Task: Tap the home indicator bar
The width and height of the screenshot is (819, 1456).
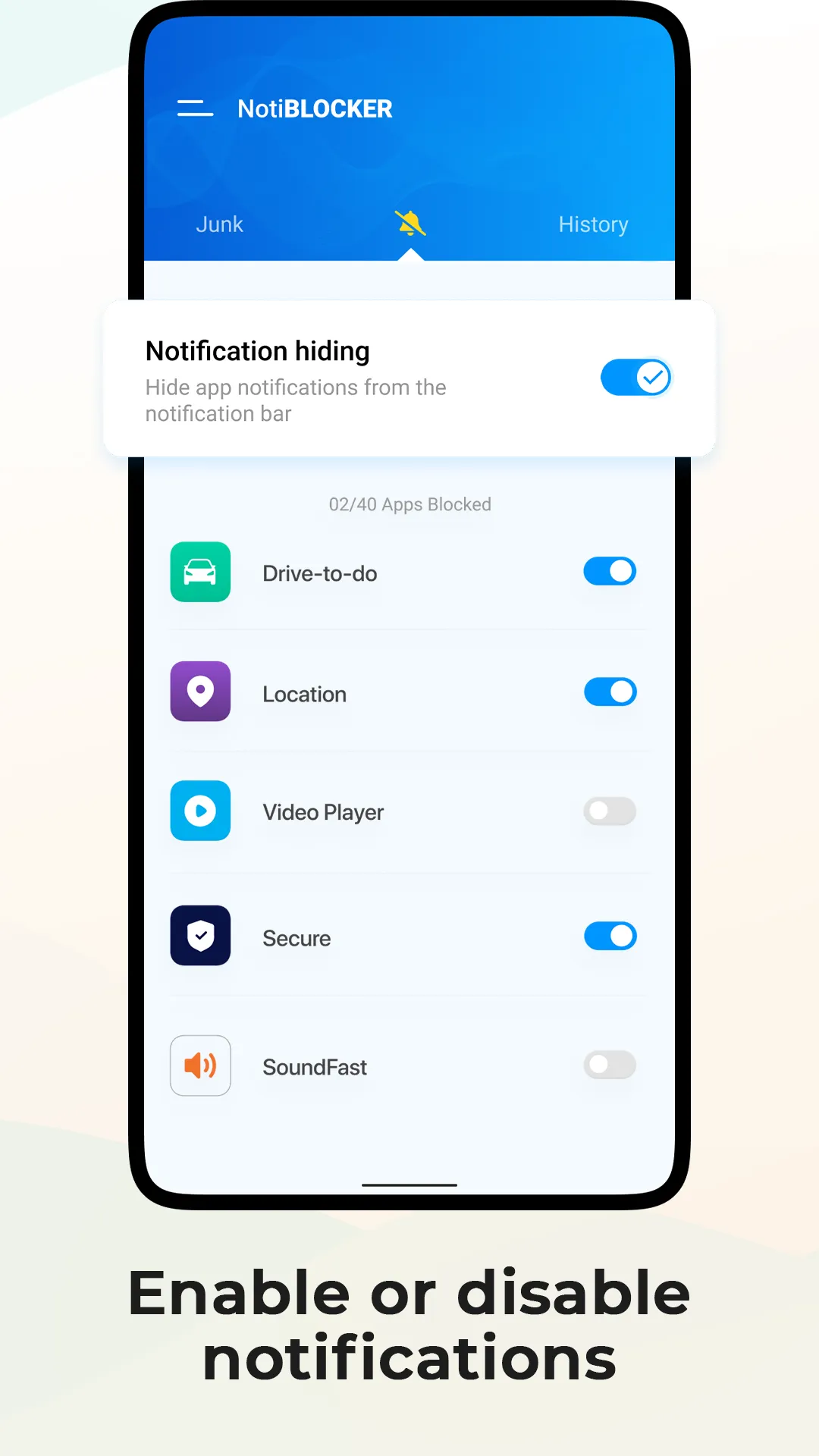Action: coord(409,1185)
